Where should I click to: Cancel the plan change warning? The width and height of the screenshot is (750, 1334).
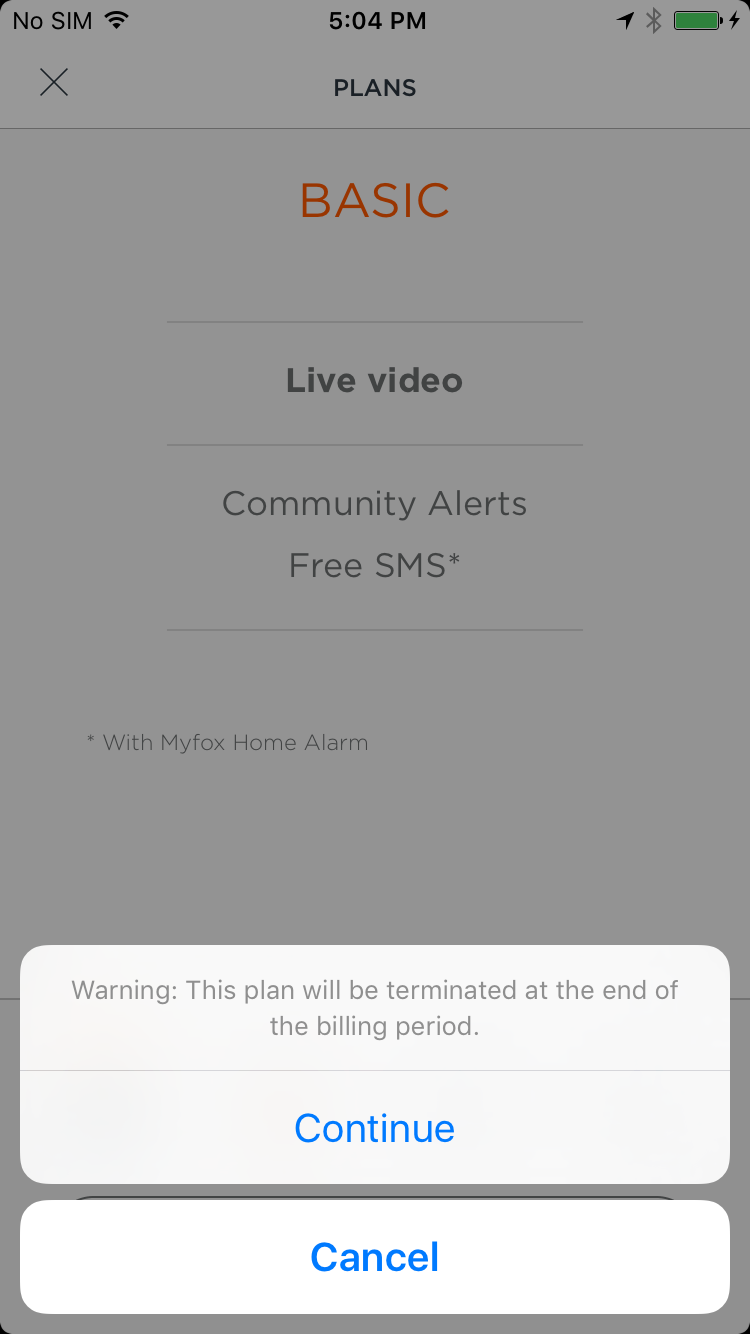point(374,1257)
